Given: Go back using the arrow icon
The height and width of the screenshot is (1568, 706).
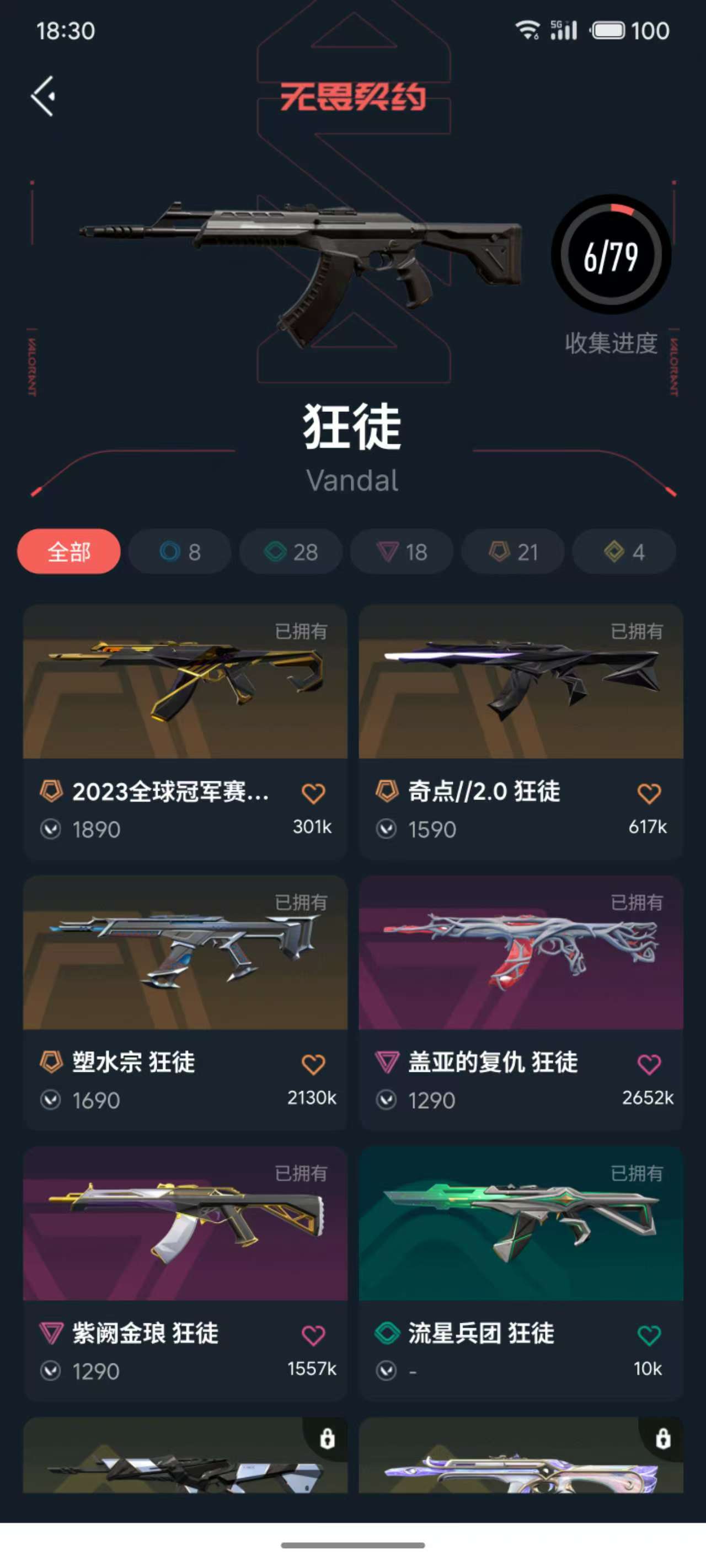Looking at the screenshot, I should [43, 96].
